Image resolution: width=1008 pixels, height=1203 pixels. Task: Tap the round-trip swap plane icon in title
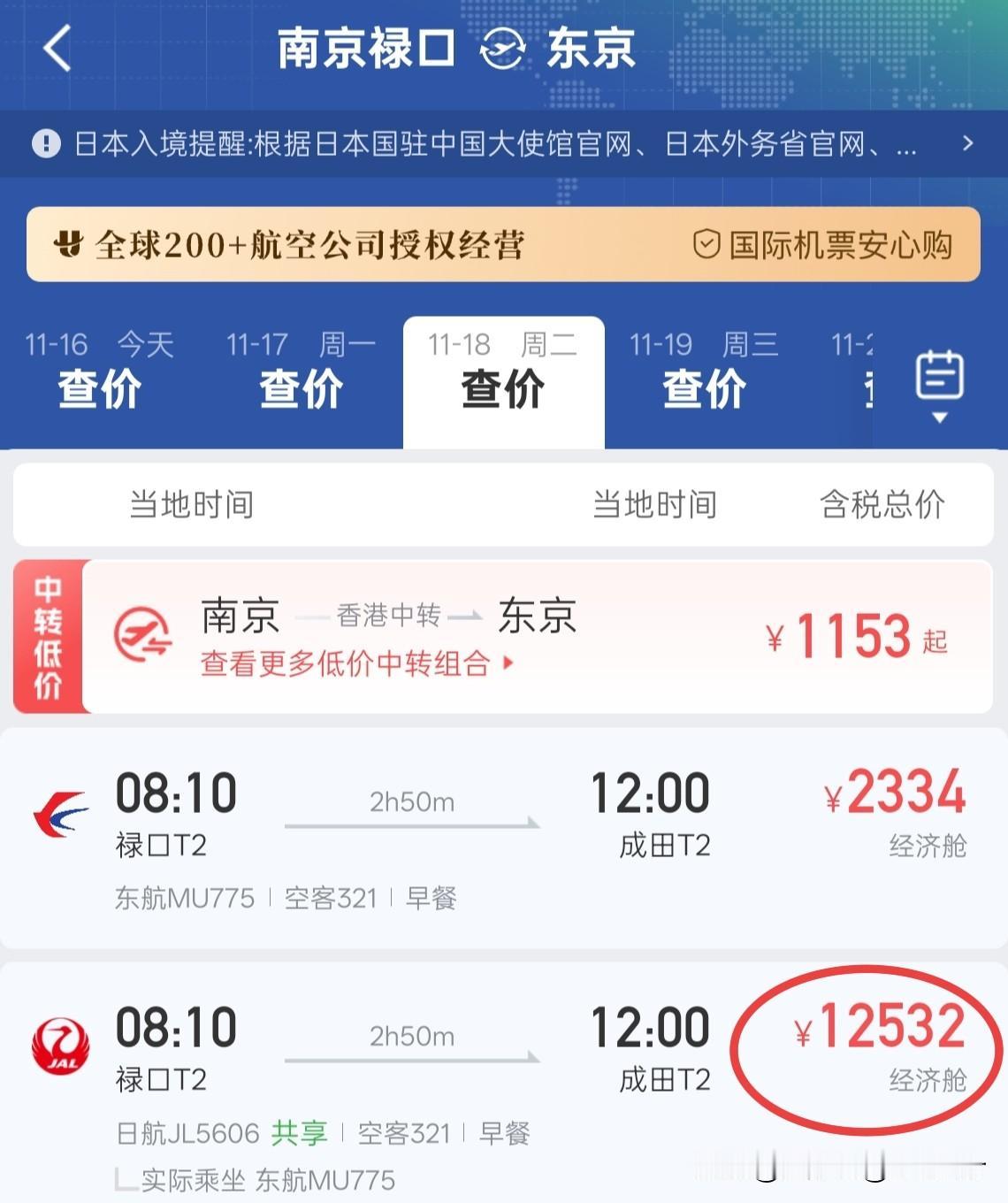coord(504,50)
